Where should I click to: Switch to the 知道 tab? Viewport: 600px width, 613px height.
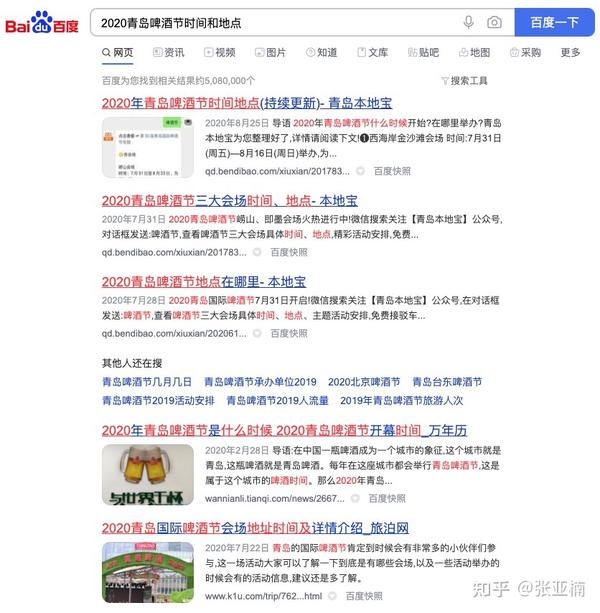(x=321, y=52)
